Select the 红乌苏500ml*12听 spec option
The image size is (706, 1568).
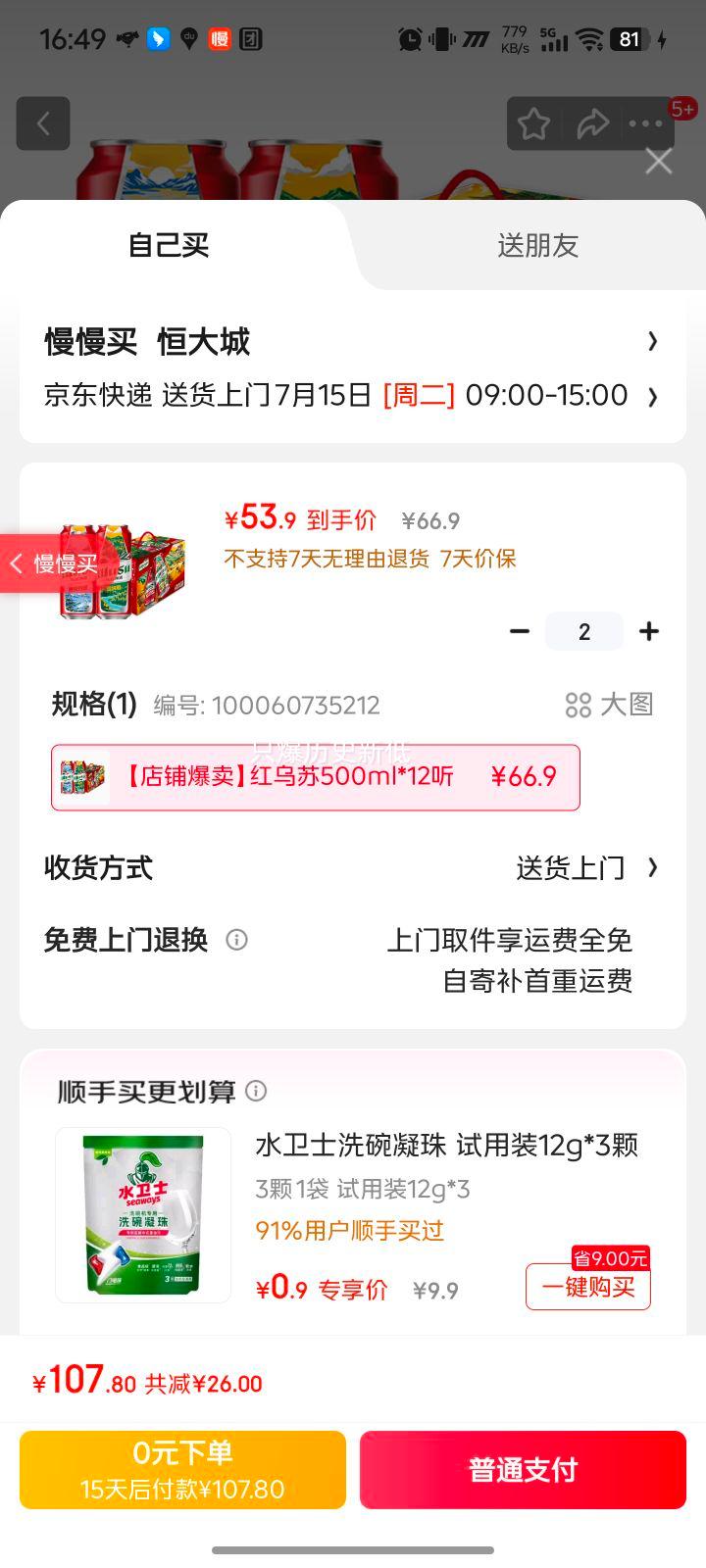click(x=314, y=777)
